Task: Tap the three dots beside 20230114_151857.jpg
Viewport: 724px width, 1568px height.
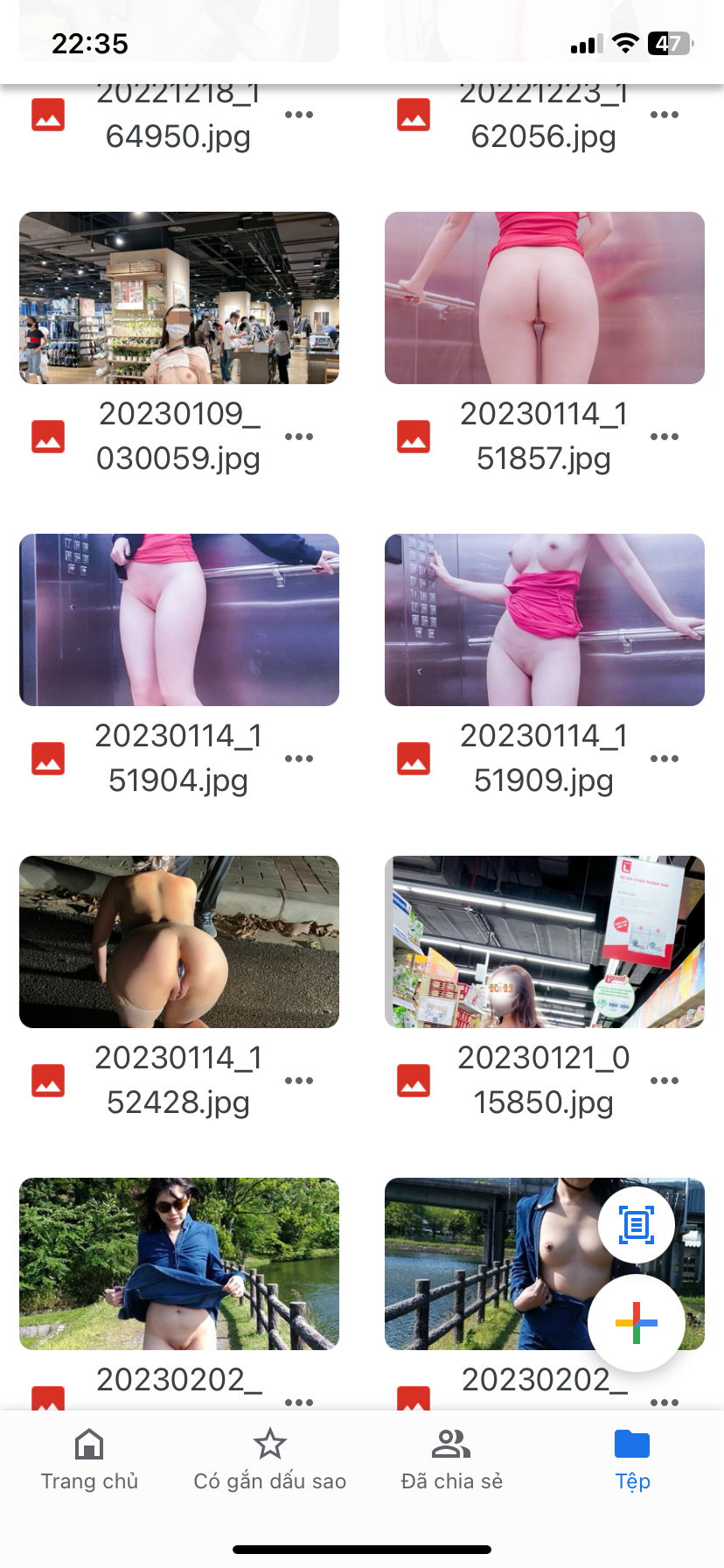Action: click(665, 437)
